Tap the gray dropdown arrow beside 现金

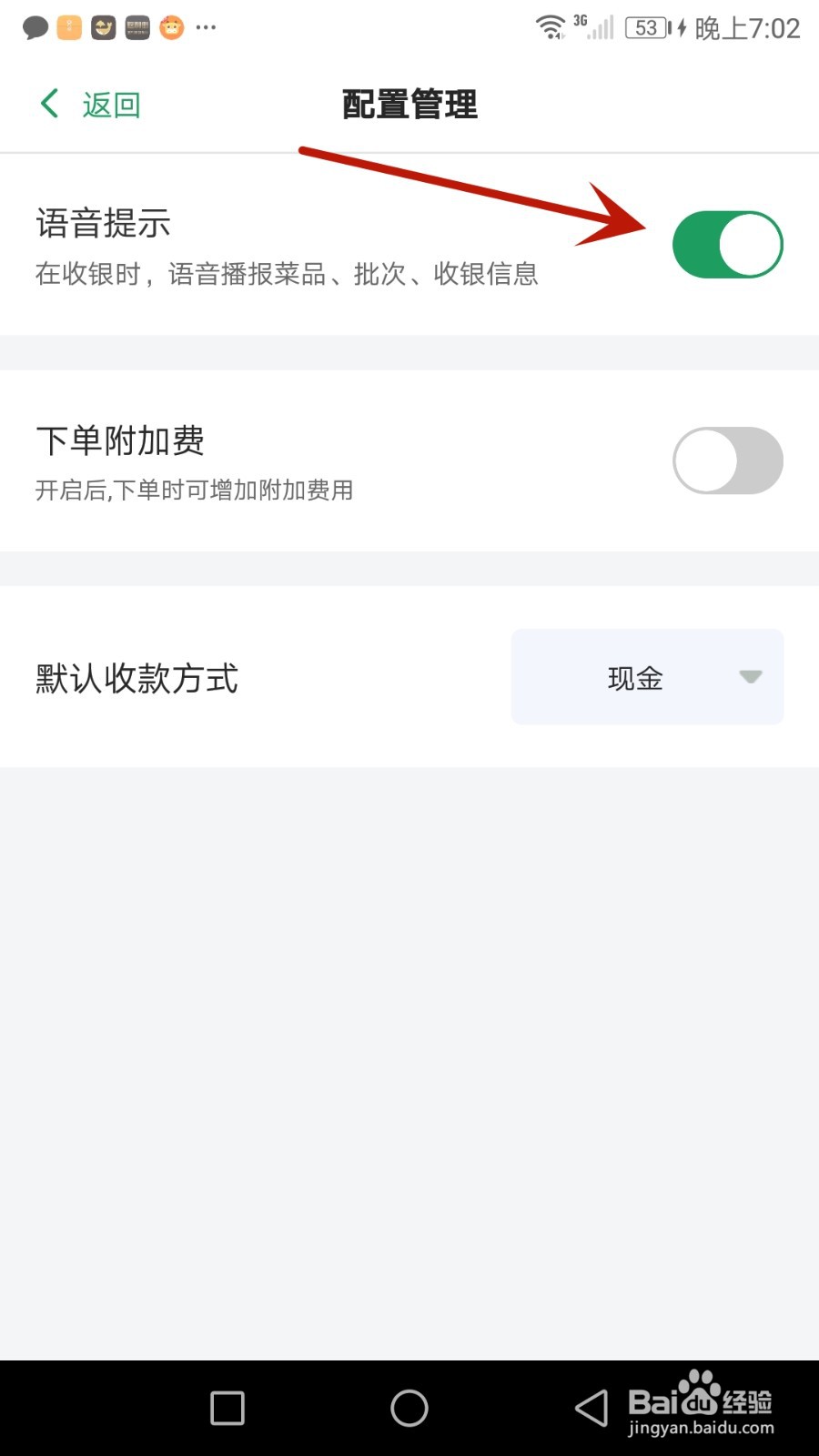pos(749,676)
